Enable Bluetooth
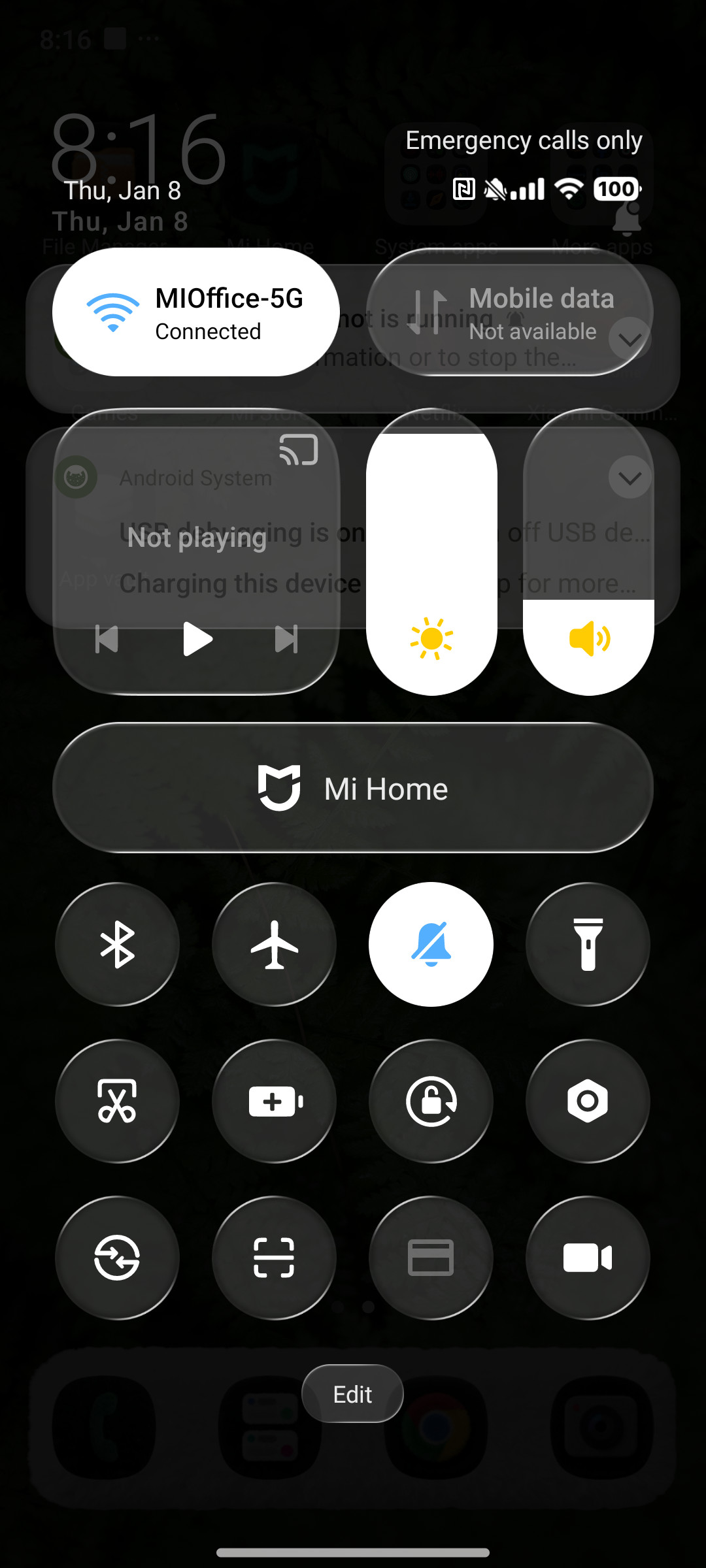 tap(116, 944)
